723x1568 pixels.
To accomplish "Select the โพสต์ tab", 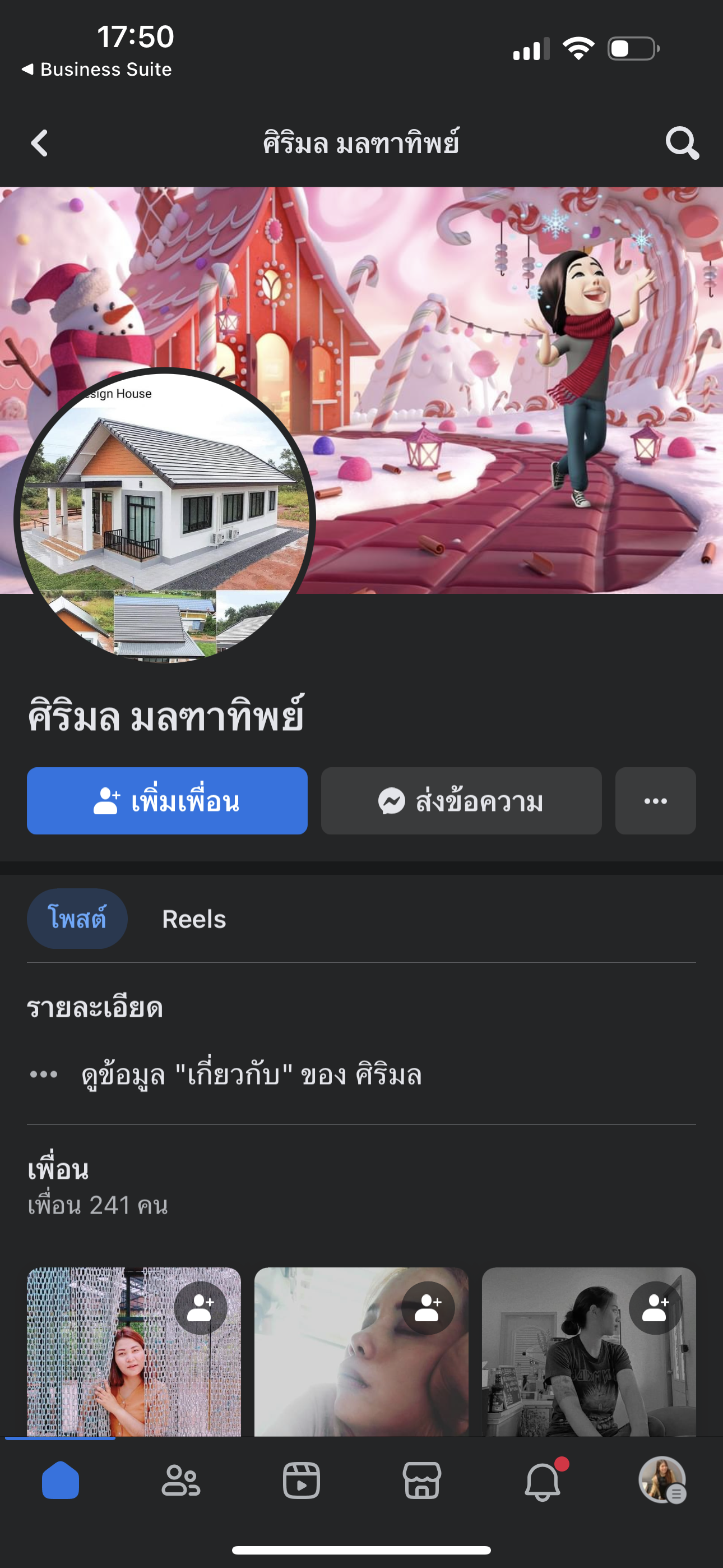I will click(77, 918).
